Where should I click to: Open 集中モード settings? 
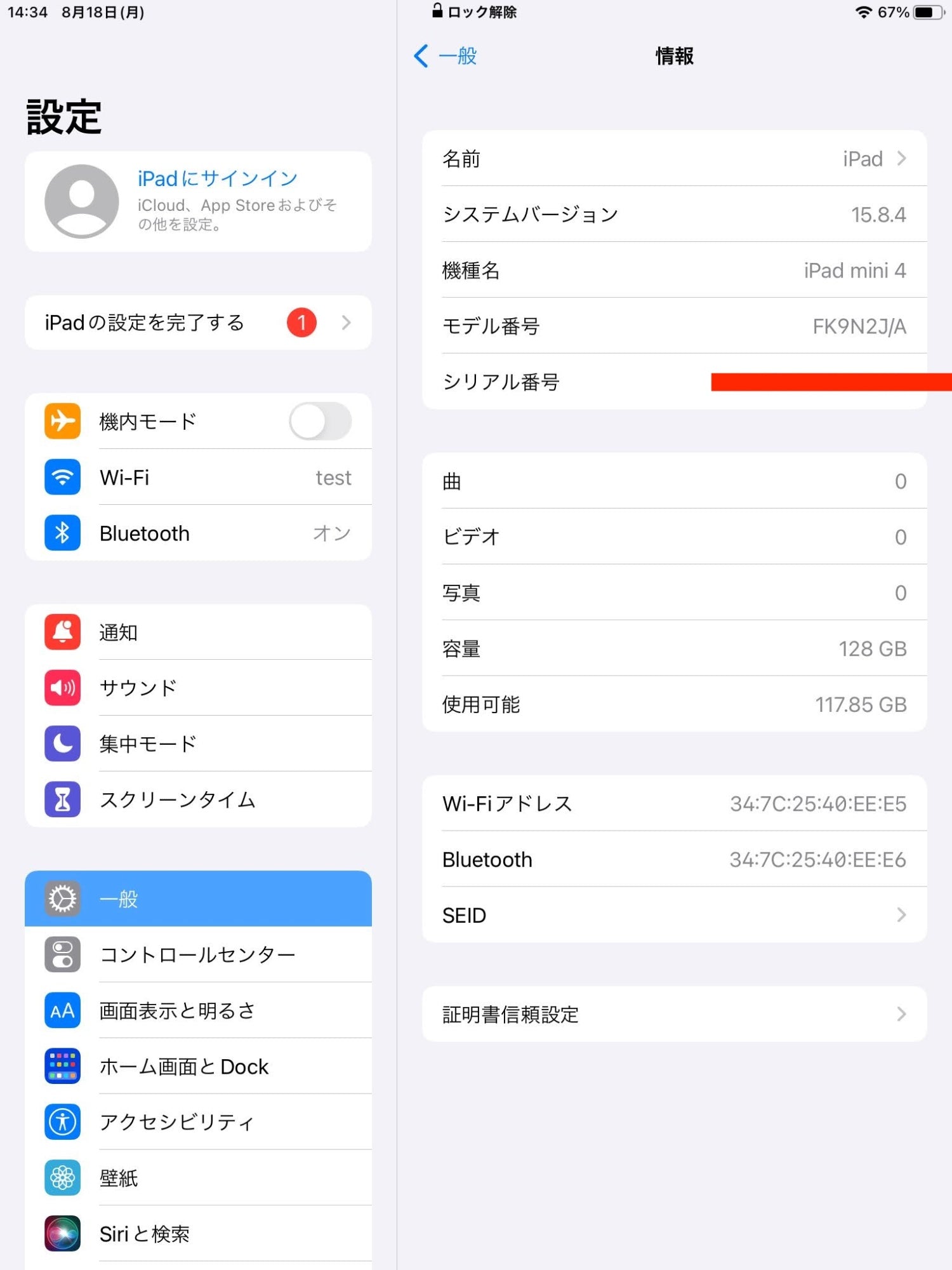(198, 744)
